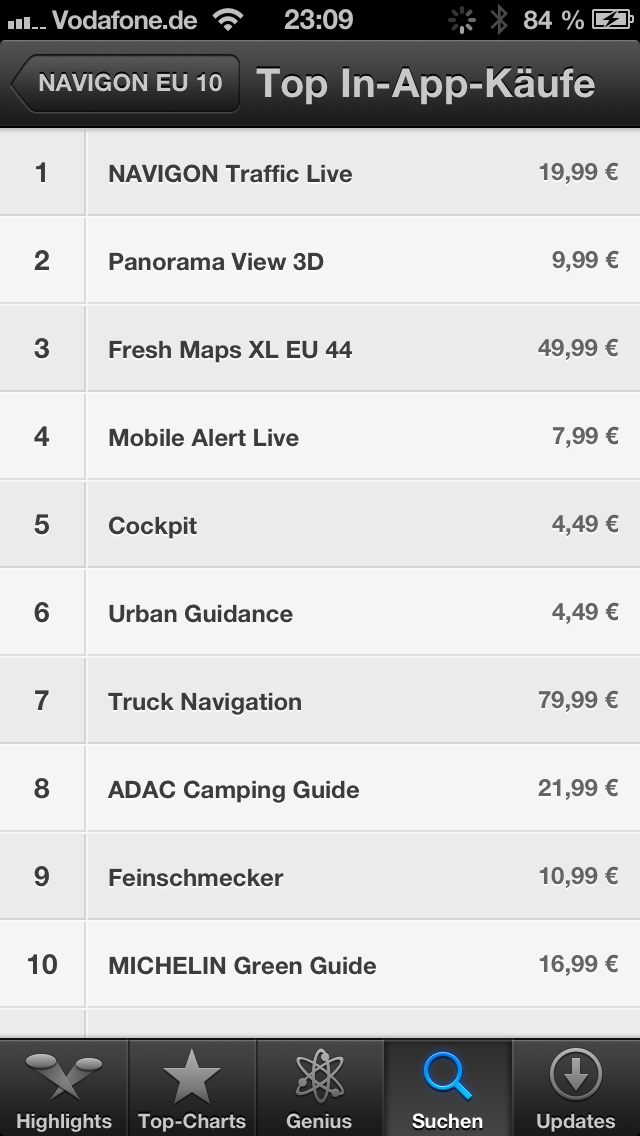Viewport: 640px width, 1136px height.
Task: Tap the Mobile Alert Live row
Action: [320, 437]
